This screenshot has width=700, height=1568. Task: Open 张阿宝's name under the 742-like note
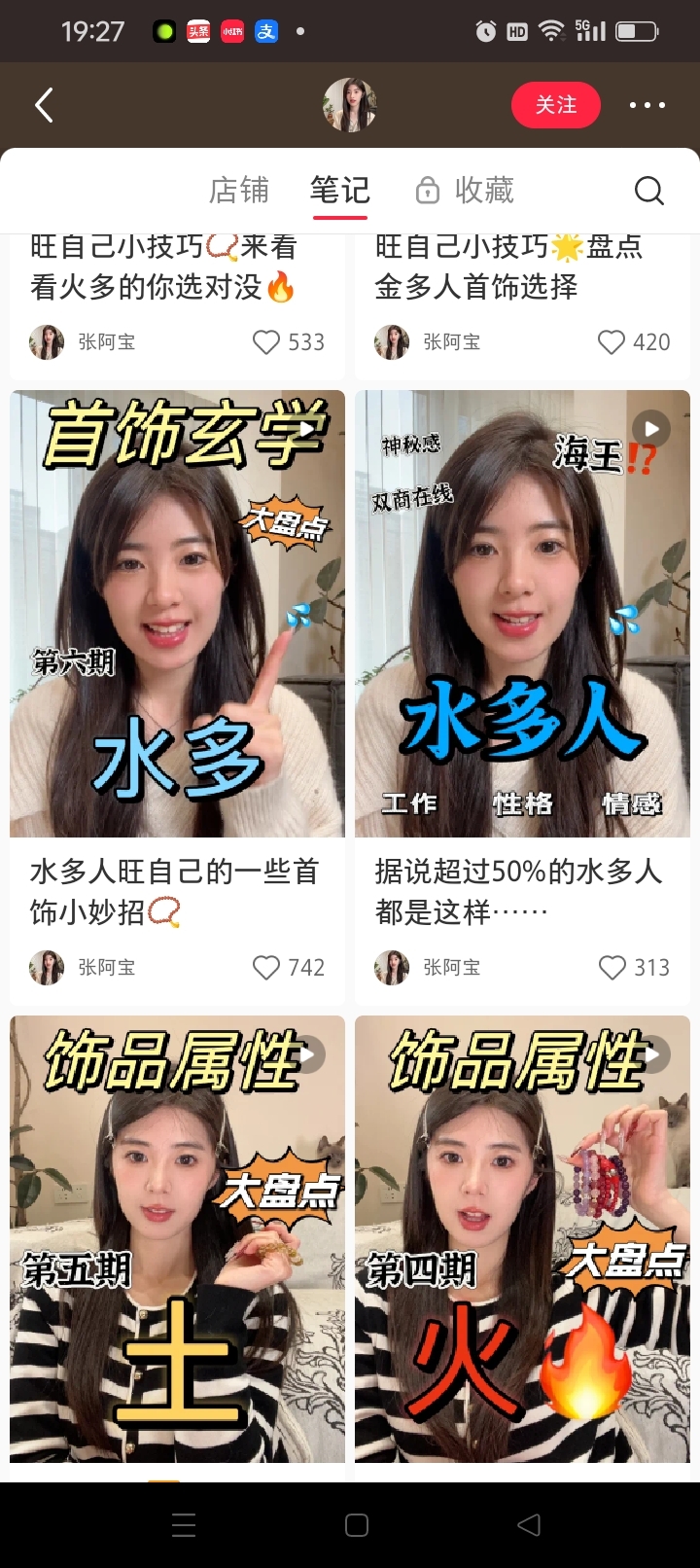(x=107, y=968)
